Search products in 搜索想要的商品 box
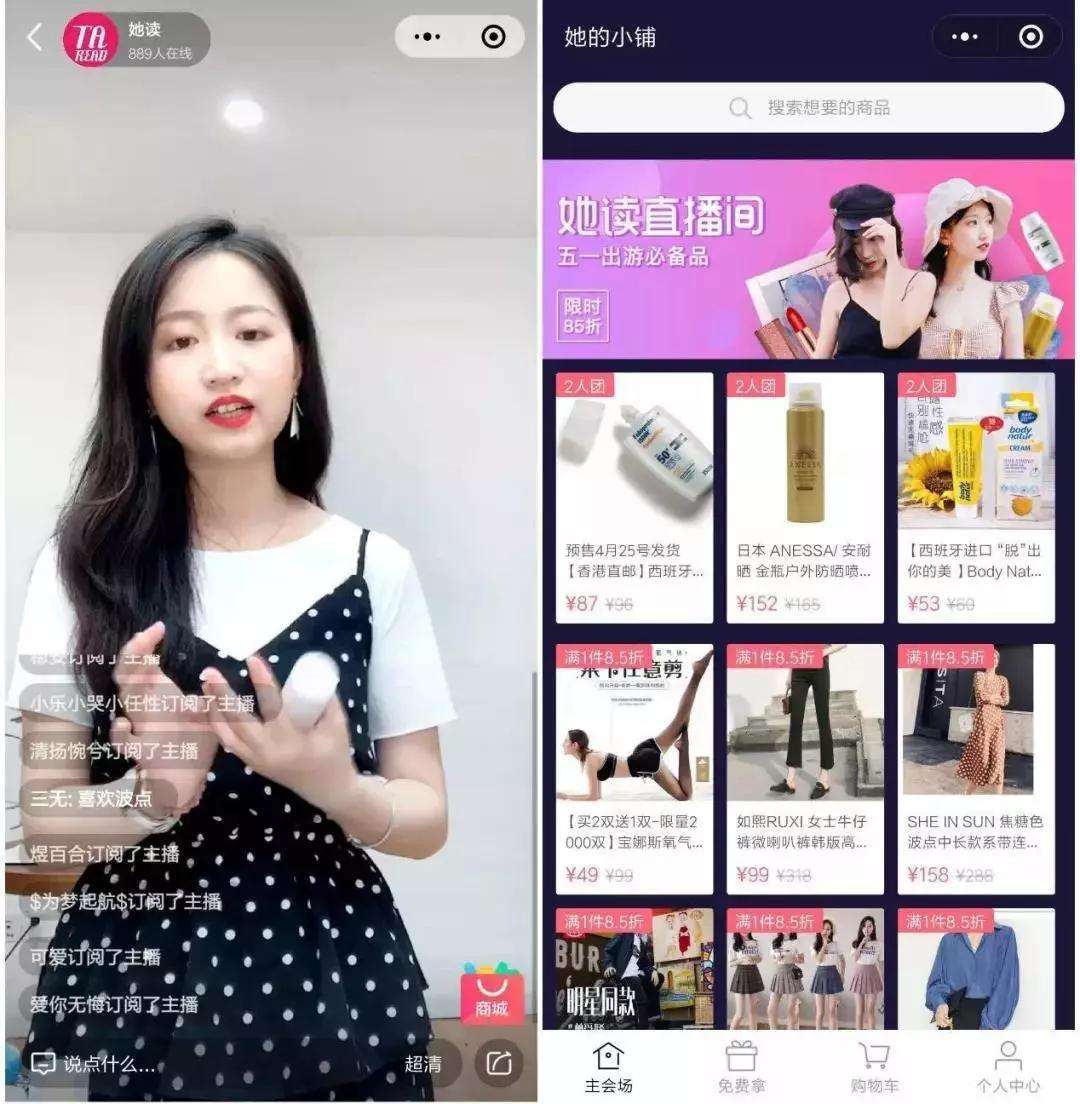Viewport: 1080px width, 1104px height. (x=808, y=108)
